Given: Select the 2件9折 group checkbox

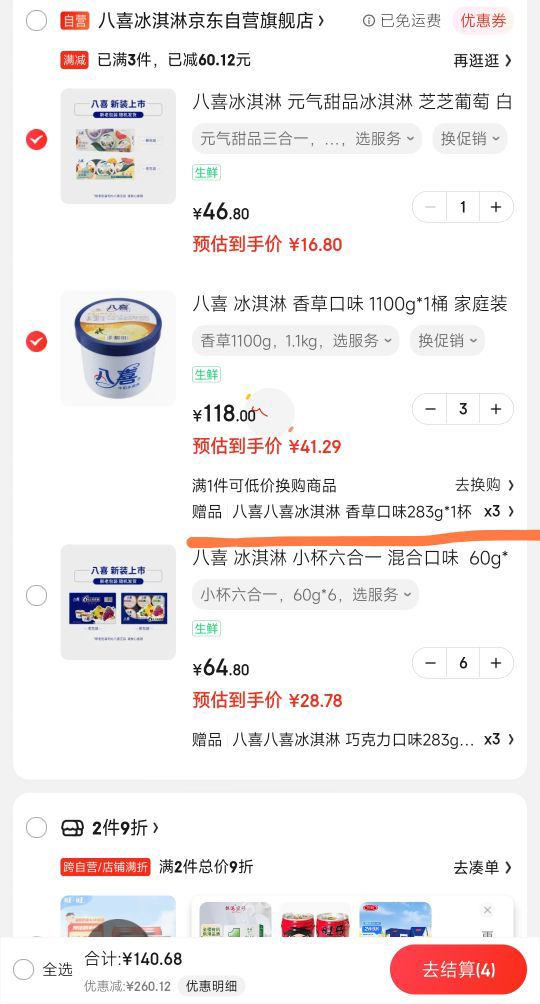Looking at the screenshot, I should 37,827.
